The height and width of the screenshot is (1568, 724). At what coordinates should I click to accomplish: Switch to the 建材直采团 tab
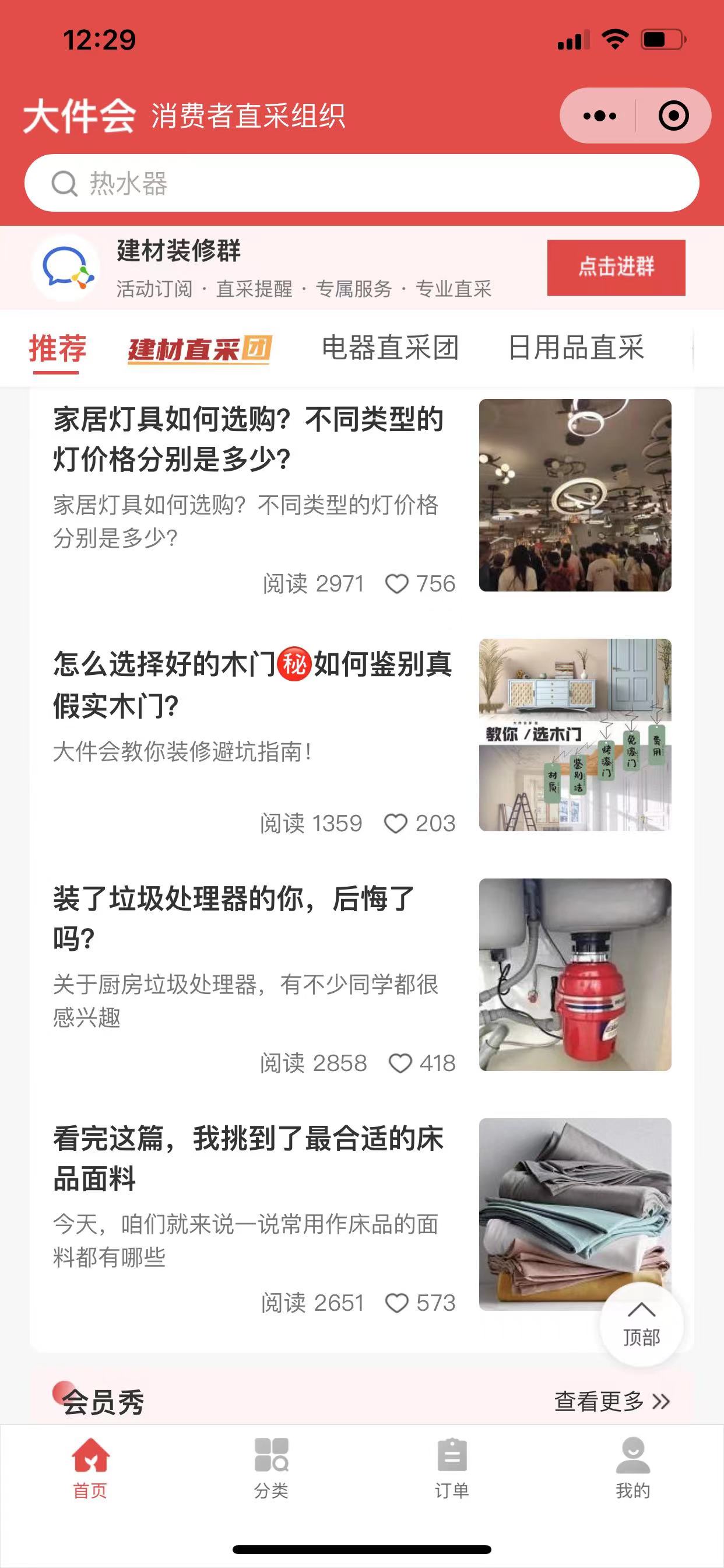coord(199,349)
